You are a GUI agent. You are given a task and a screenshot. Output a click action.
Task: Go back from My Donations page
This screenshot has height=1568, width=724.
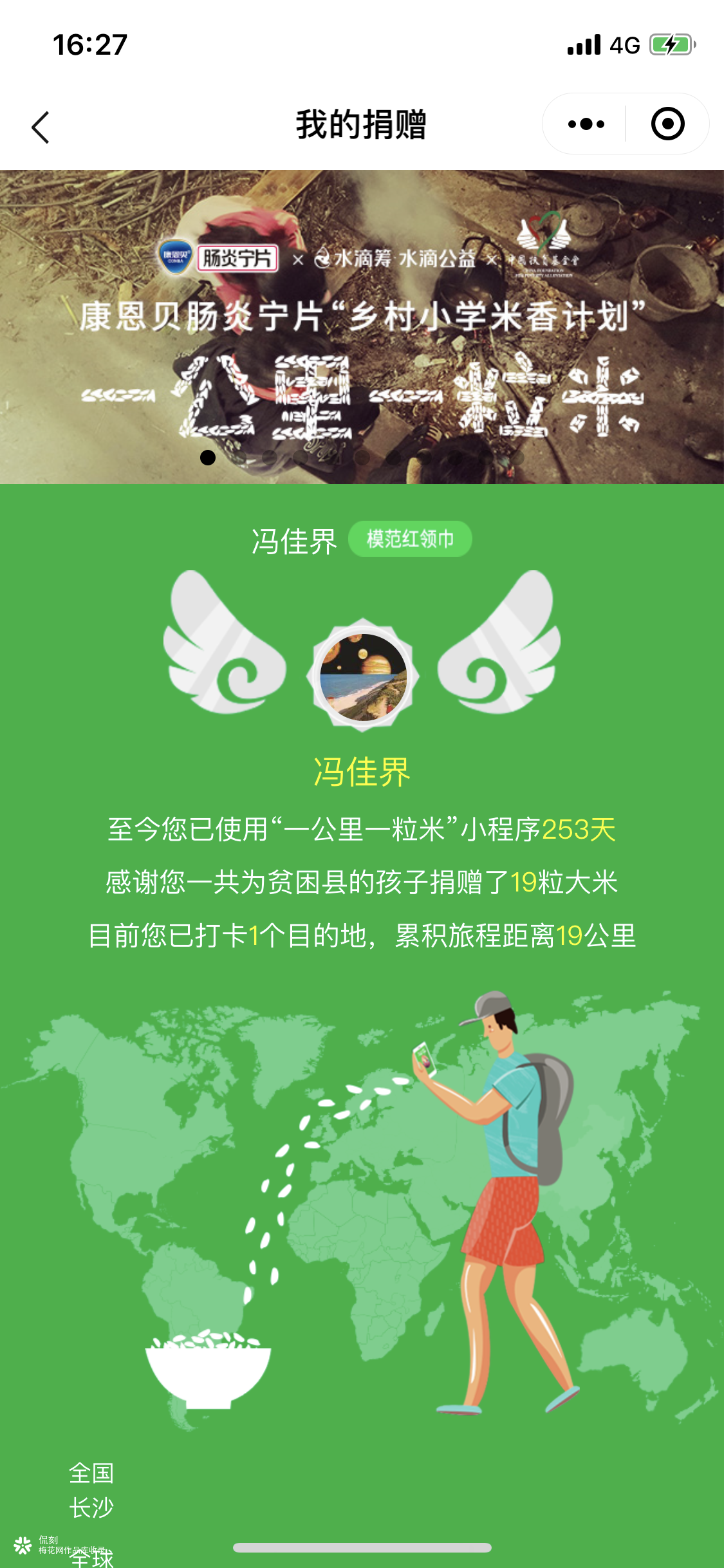[41, 127]
